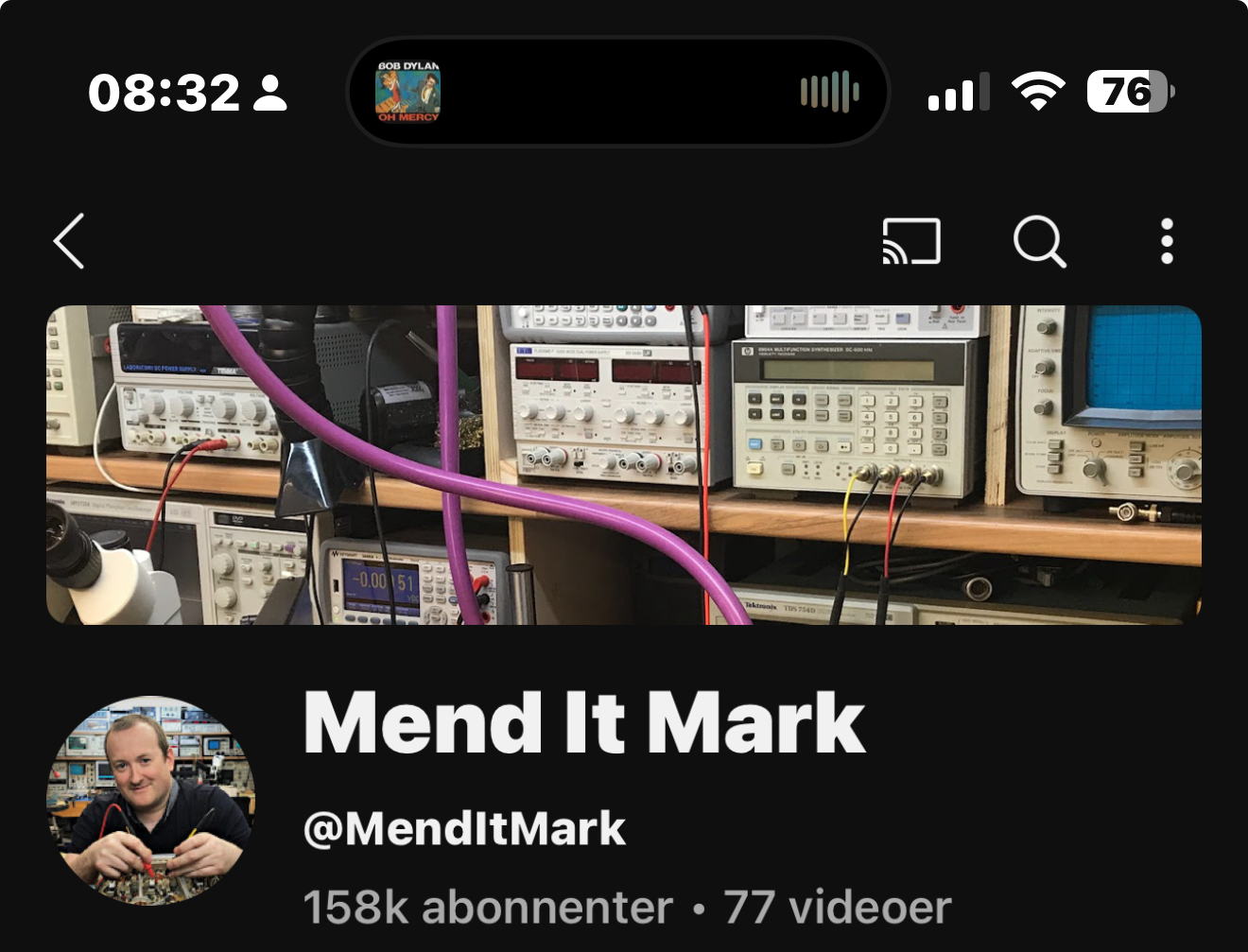Go back to the previous screen
Viewport: 1248px width, 952px height.
[x=69, y=241]
